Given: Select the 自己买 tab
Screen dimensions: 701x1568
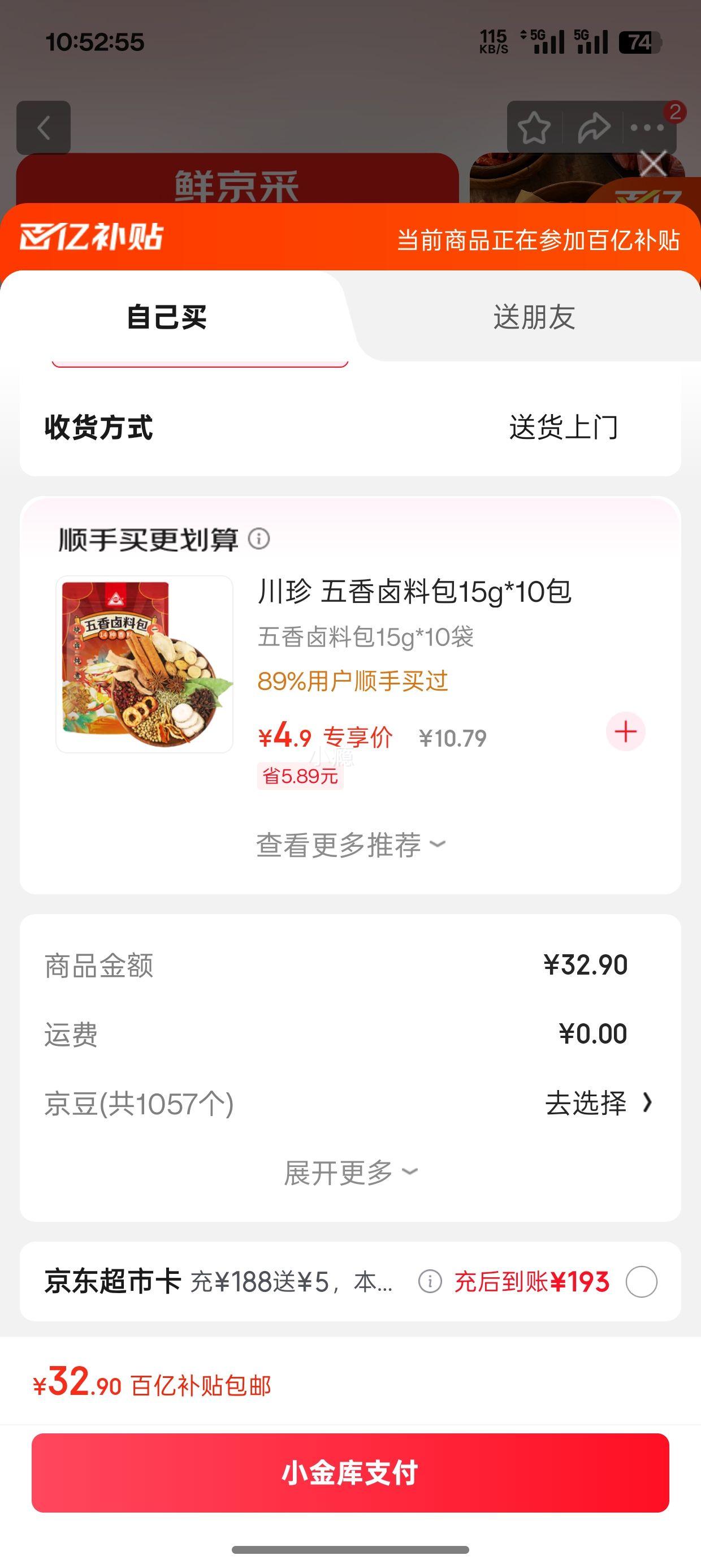Looking at the screenshot, I should (x=167, y=317).
